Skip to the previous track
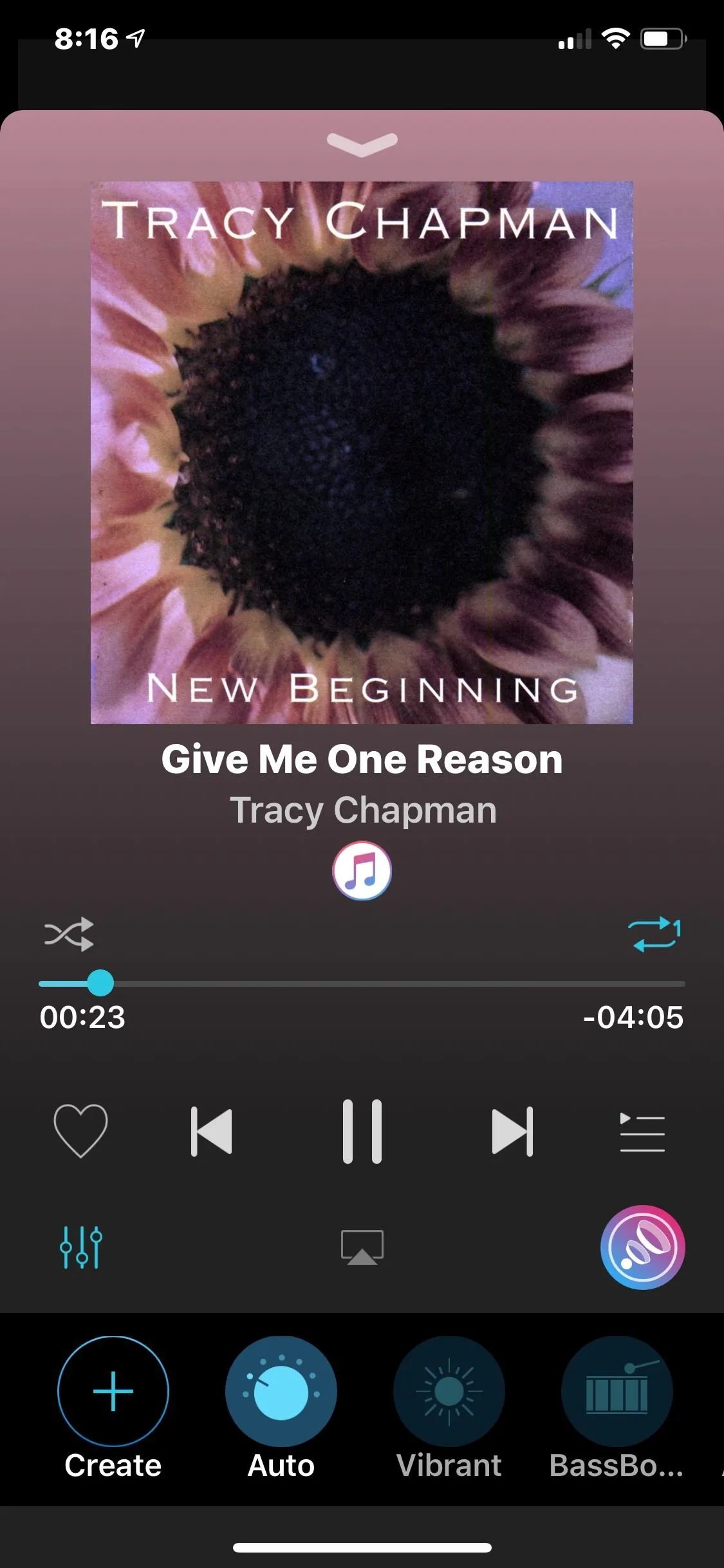724x1568 pixels. click(x=211, y=1131)
